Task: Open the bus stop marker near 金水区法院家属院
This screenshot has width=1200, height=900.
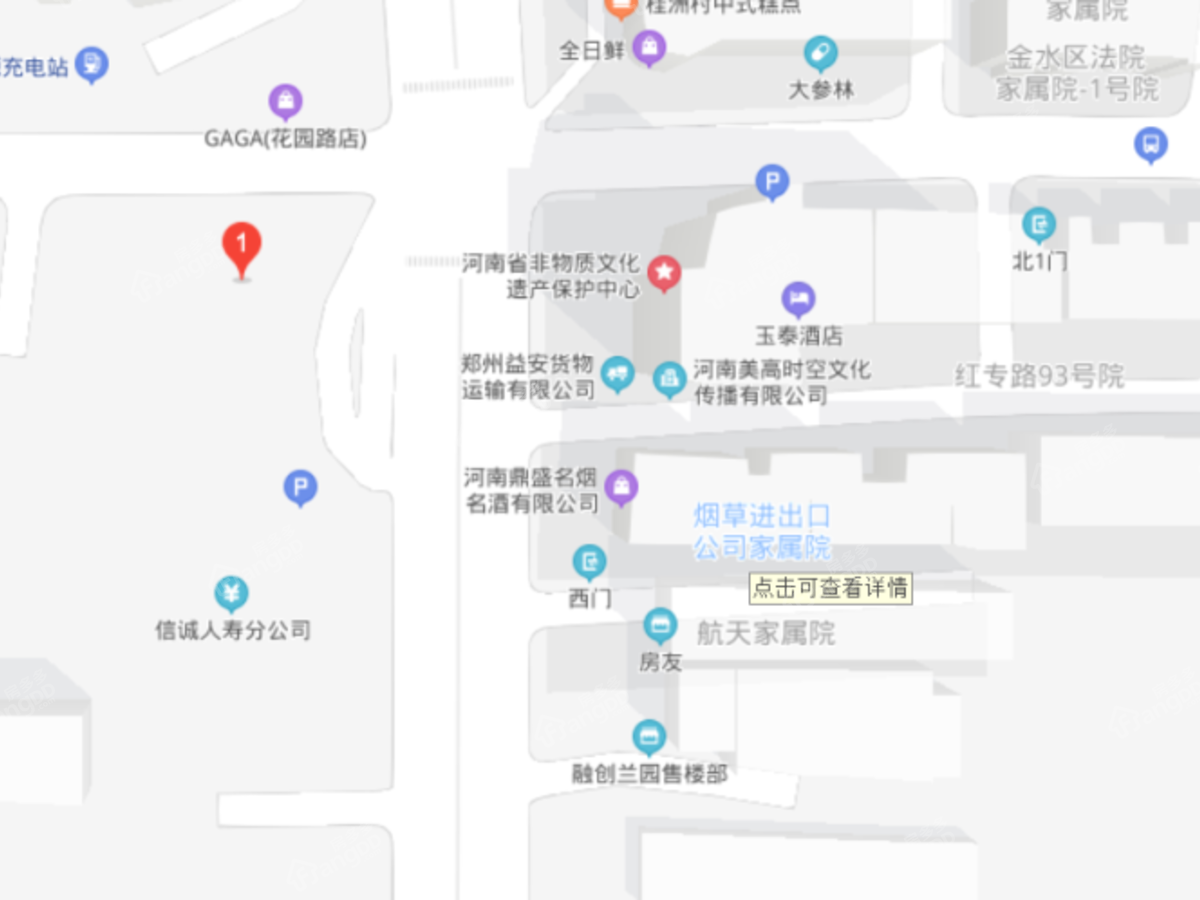Action: point(1151,144)
